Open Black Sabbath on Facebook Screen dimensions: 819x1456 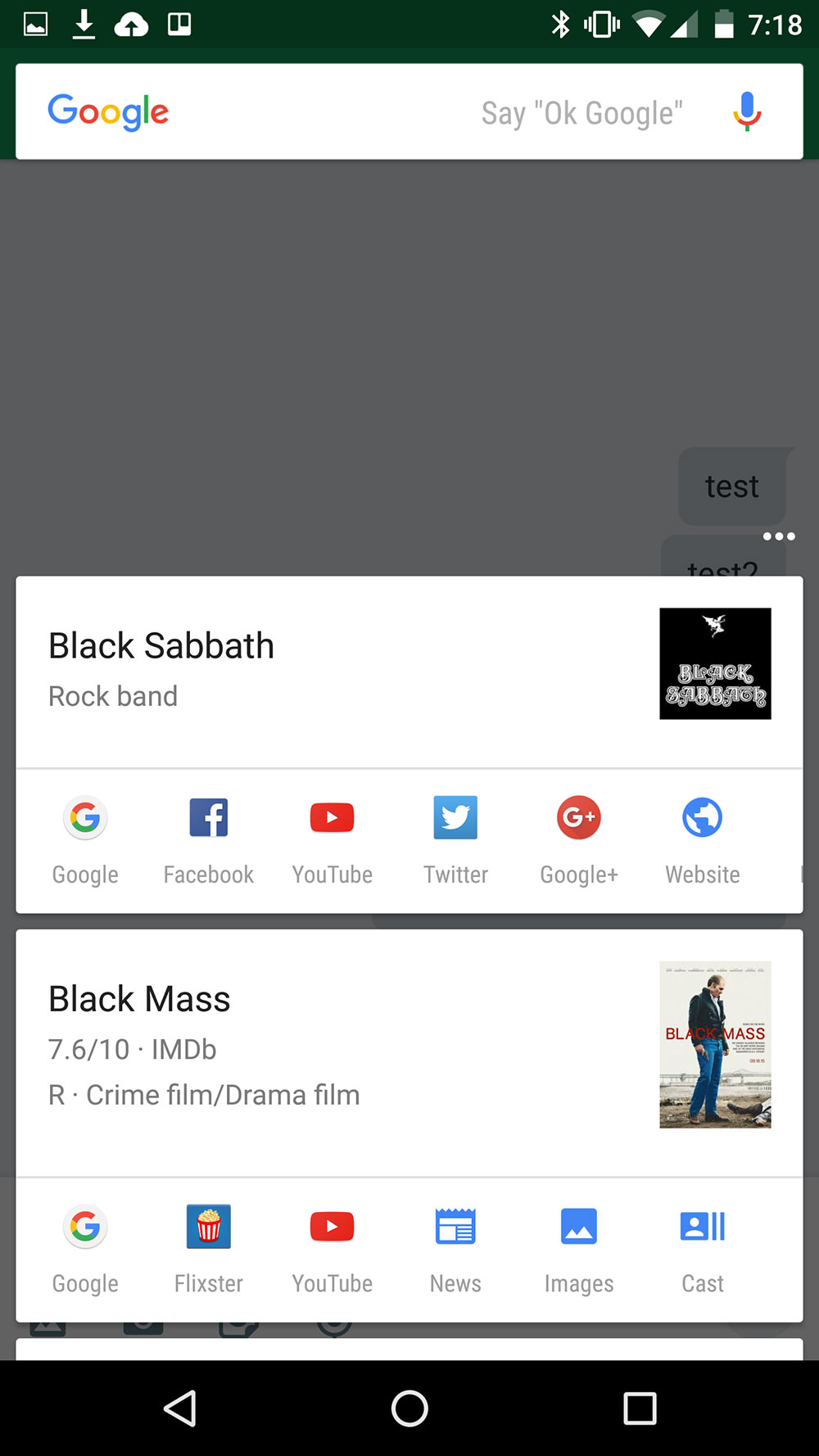[209, 840]
